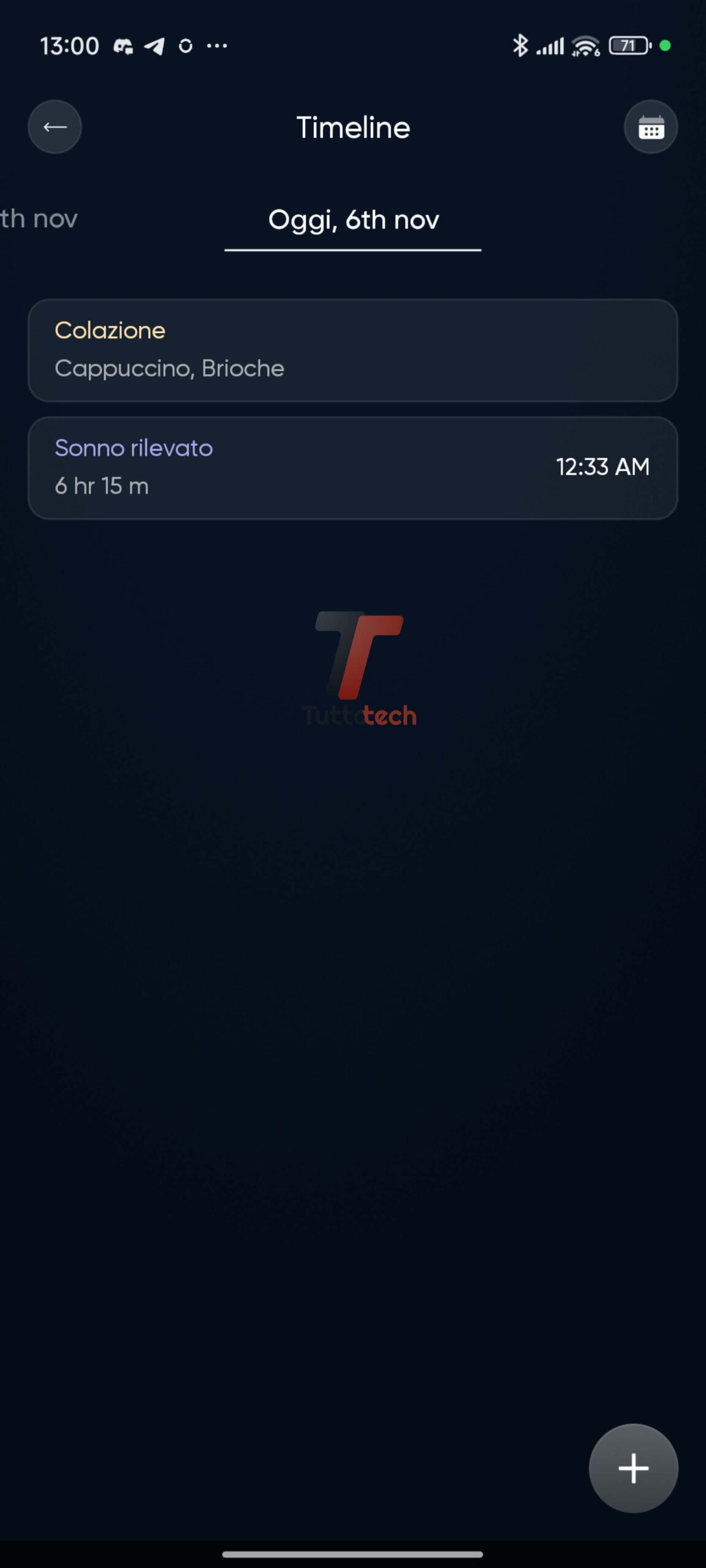Switch to the previous day tab
The image size is (706, 1568).
pos(37,219)
